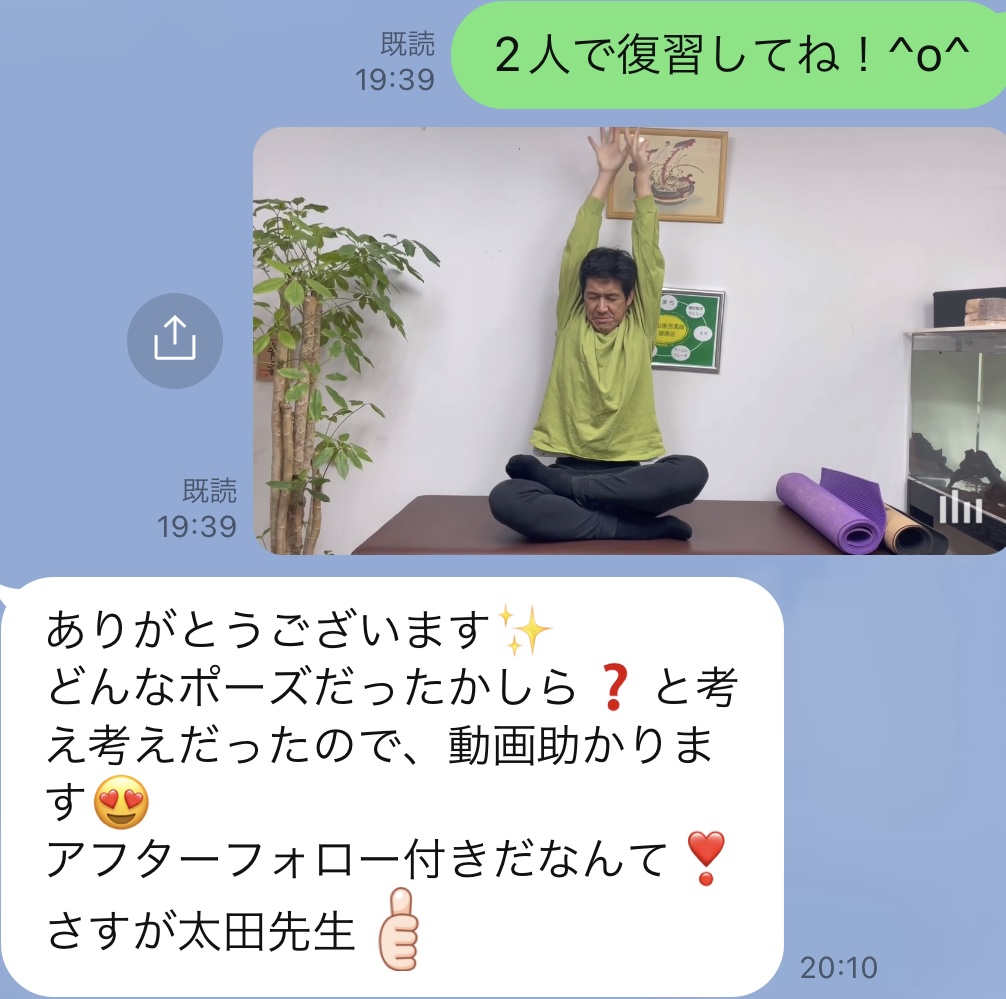Share the yoga video message

pos(175,341)
